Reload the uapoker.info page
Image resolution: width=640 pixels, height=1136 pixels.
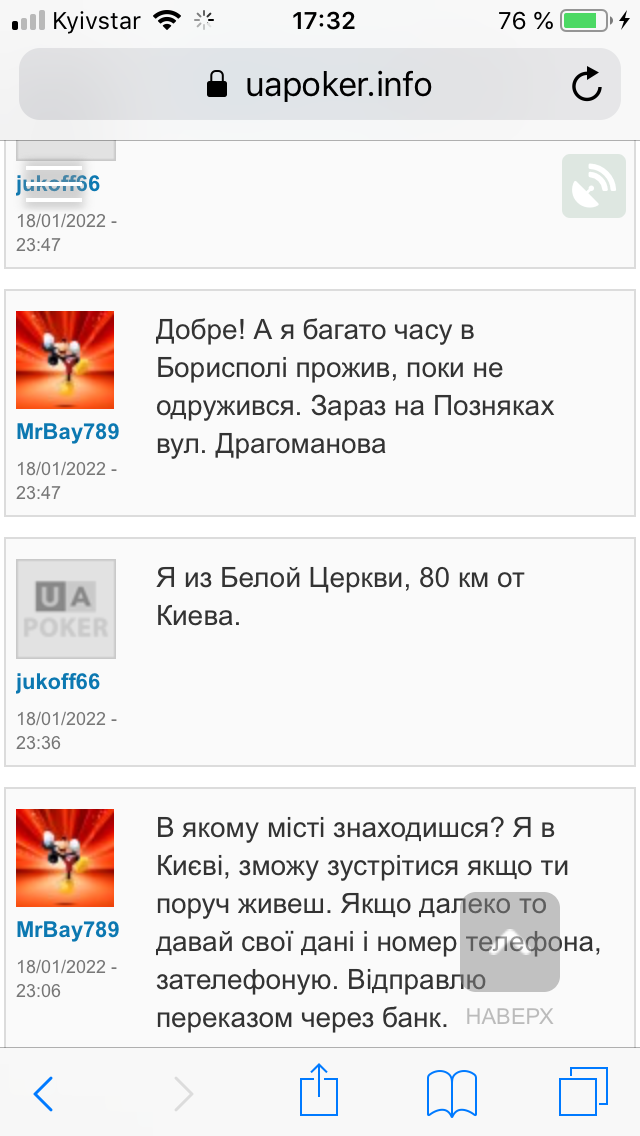586,84
